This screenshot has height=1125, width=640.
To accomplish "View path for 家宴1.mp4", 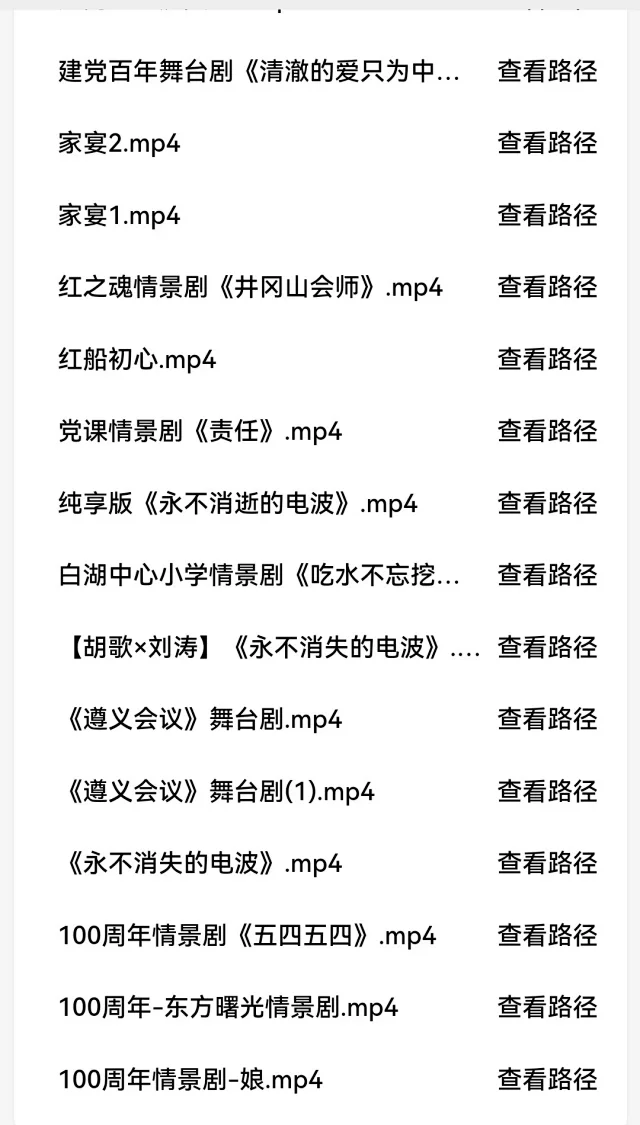I will 547,215.
